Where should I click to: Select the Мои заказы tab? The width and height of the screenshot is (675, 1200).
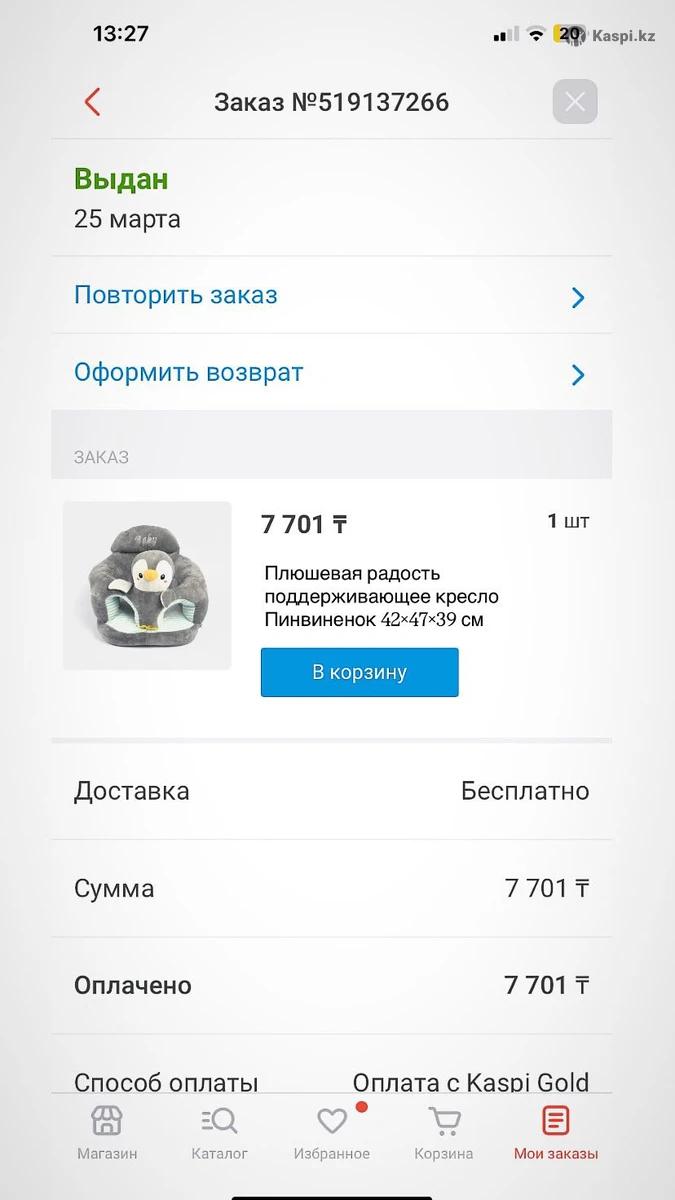point(556,1133)
